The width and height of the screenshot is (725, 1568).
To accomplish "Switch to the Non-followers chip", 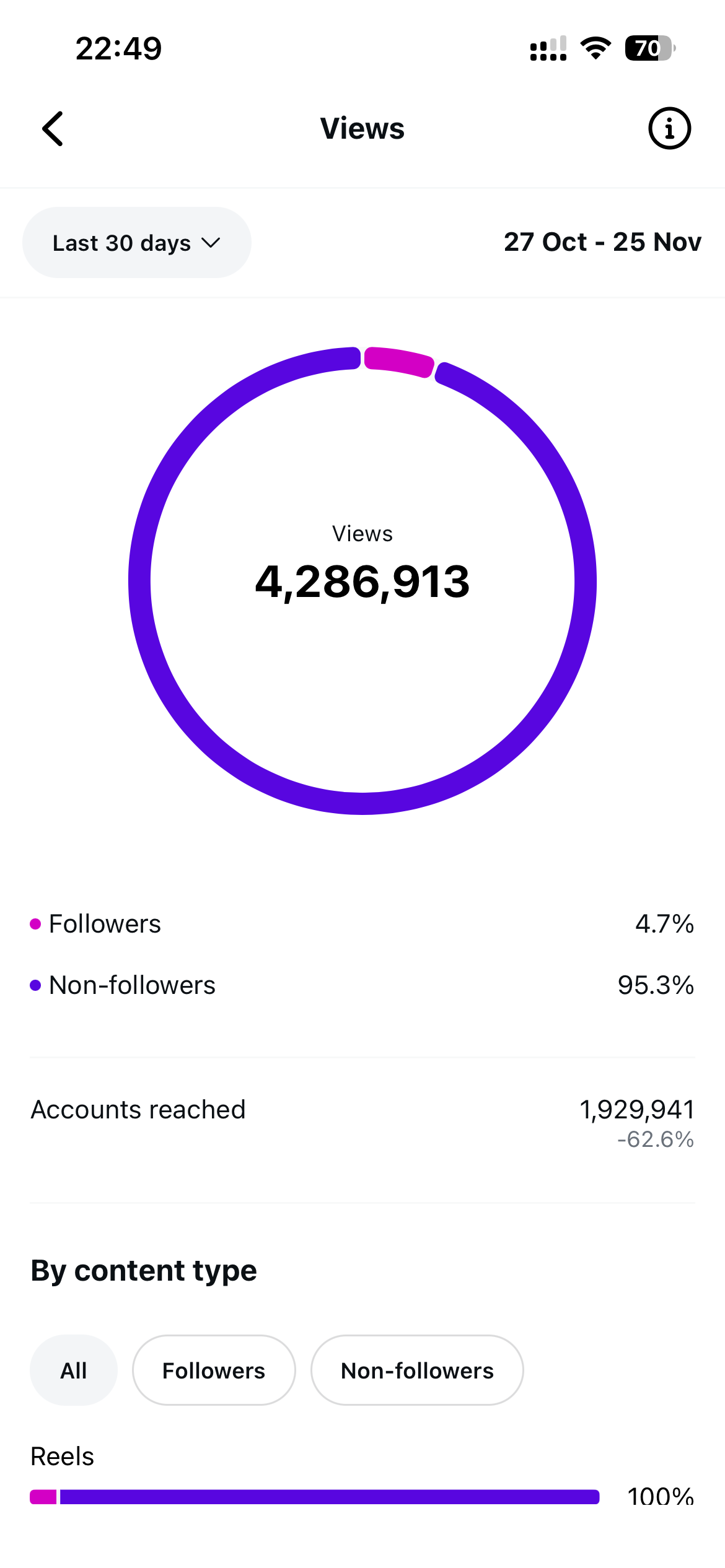I will pyautogui.click(x=417, y=1370).
